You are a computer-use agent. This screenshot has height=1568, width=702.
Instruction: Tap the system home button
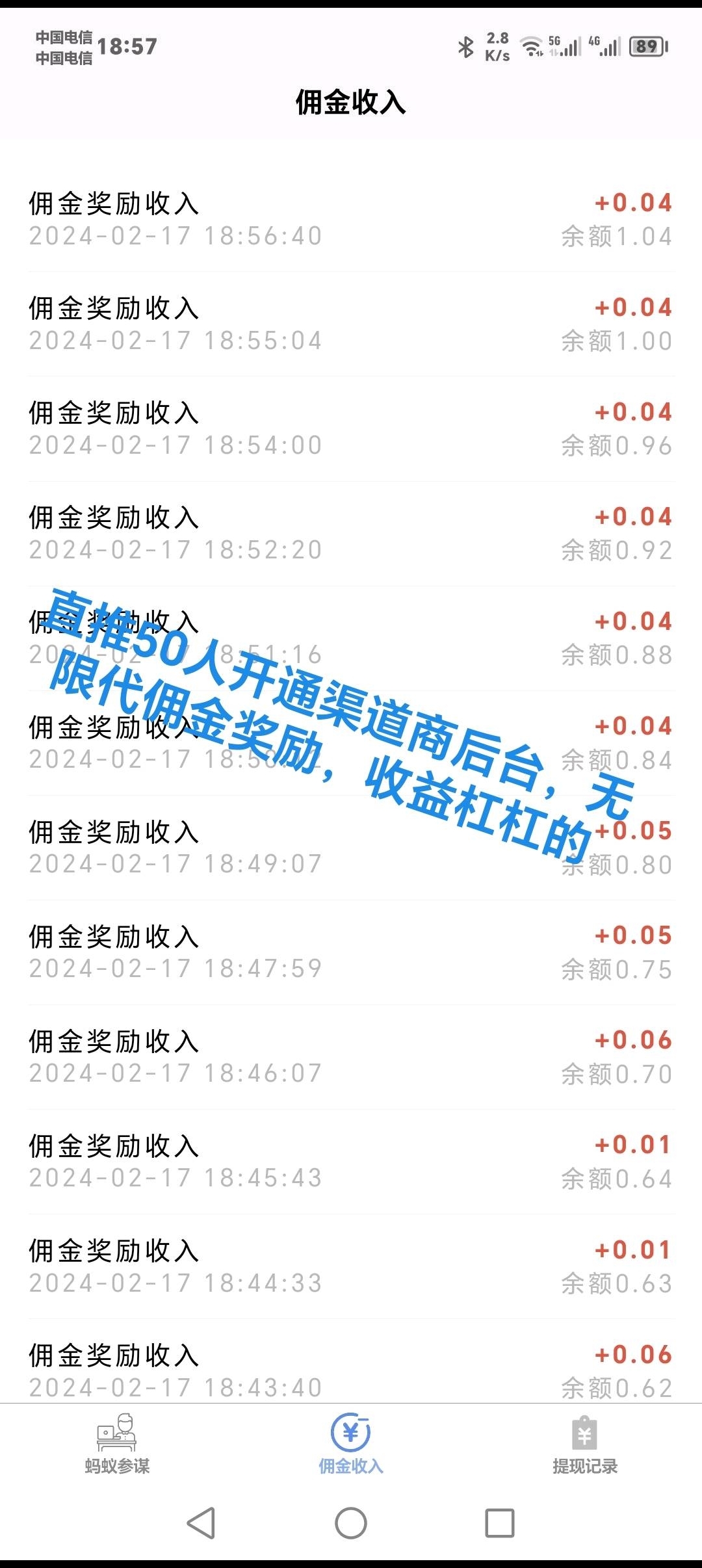coord(351,1523)
